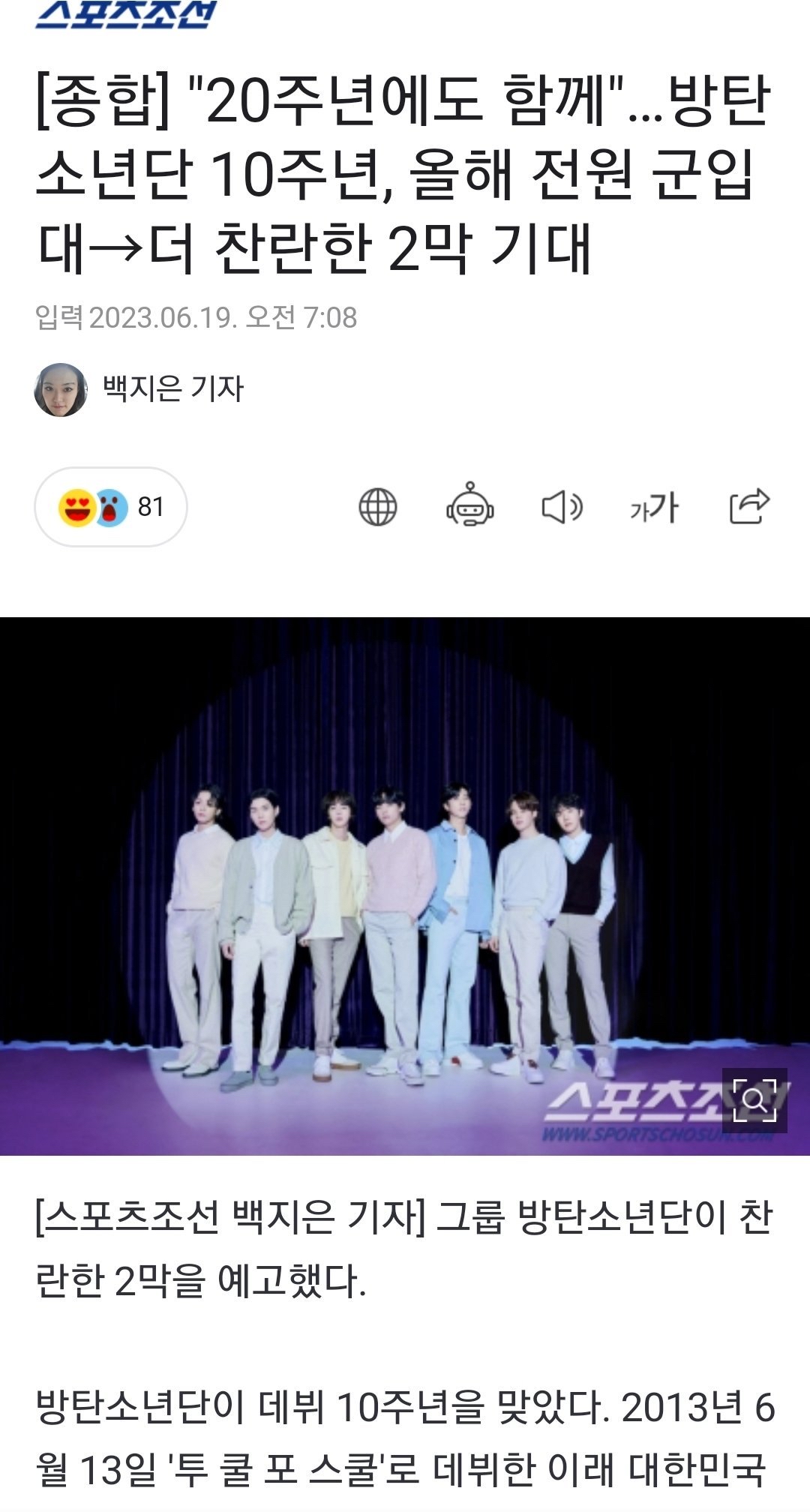Image resolution: width=810 pixels, height=1512 pixels.
Task: Enlarge the photo with magnifier icon
Action: coord(754,1100)
